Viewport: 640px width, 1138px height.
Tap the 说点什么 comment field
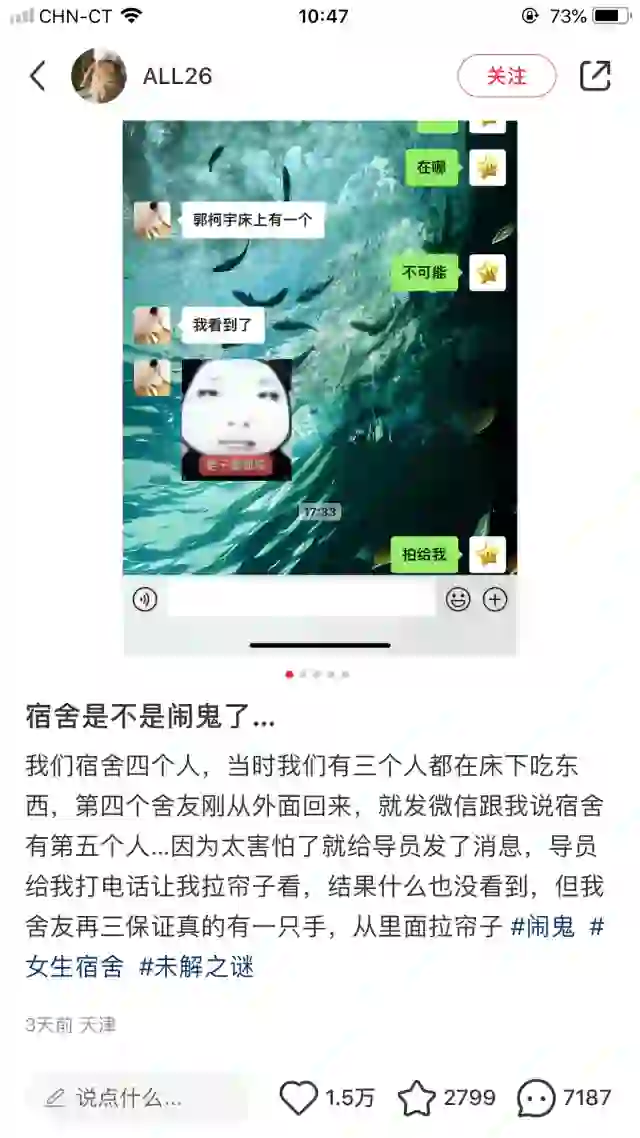pyautogui.click(x=135, y=1098)
